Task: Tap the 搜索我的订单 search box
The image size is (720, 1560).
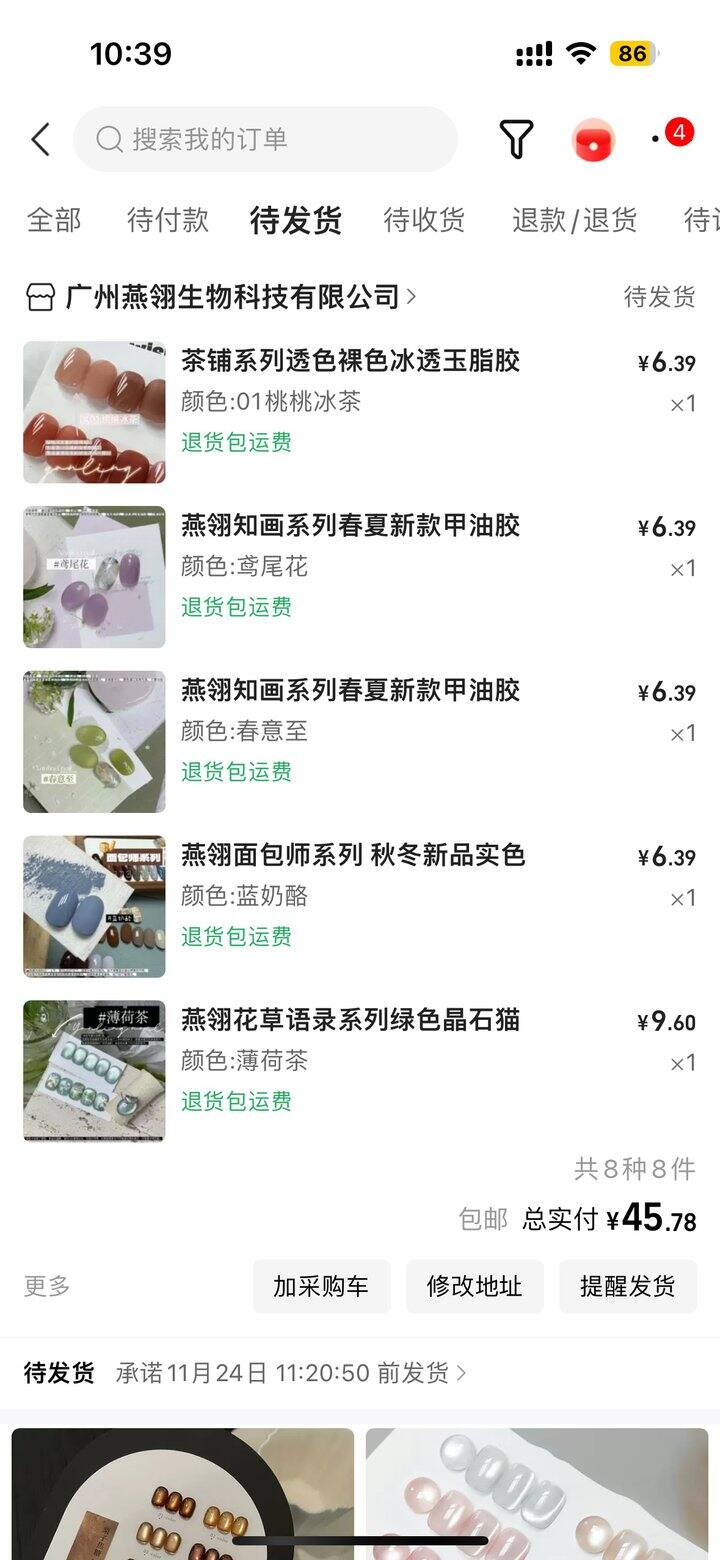Action: point(265,140)
